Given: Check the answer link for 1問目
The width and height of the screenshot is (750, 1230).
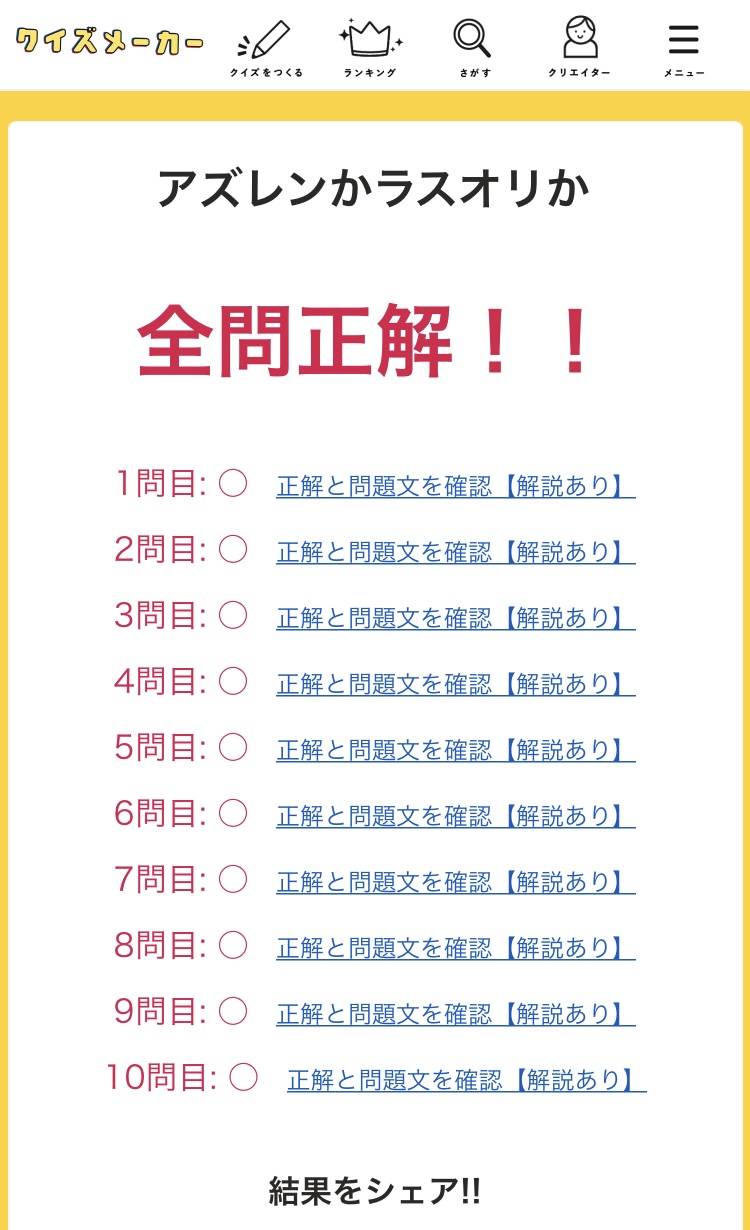Looking at the screenshot, I should [x=455, y=486].
